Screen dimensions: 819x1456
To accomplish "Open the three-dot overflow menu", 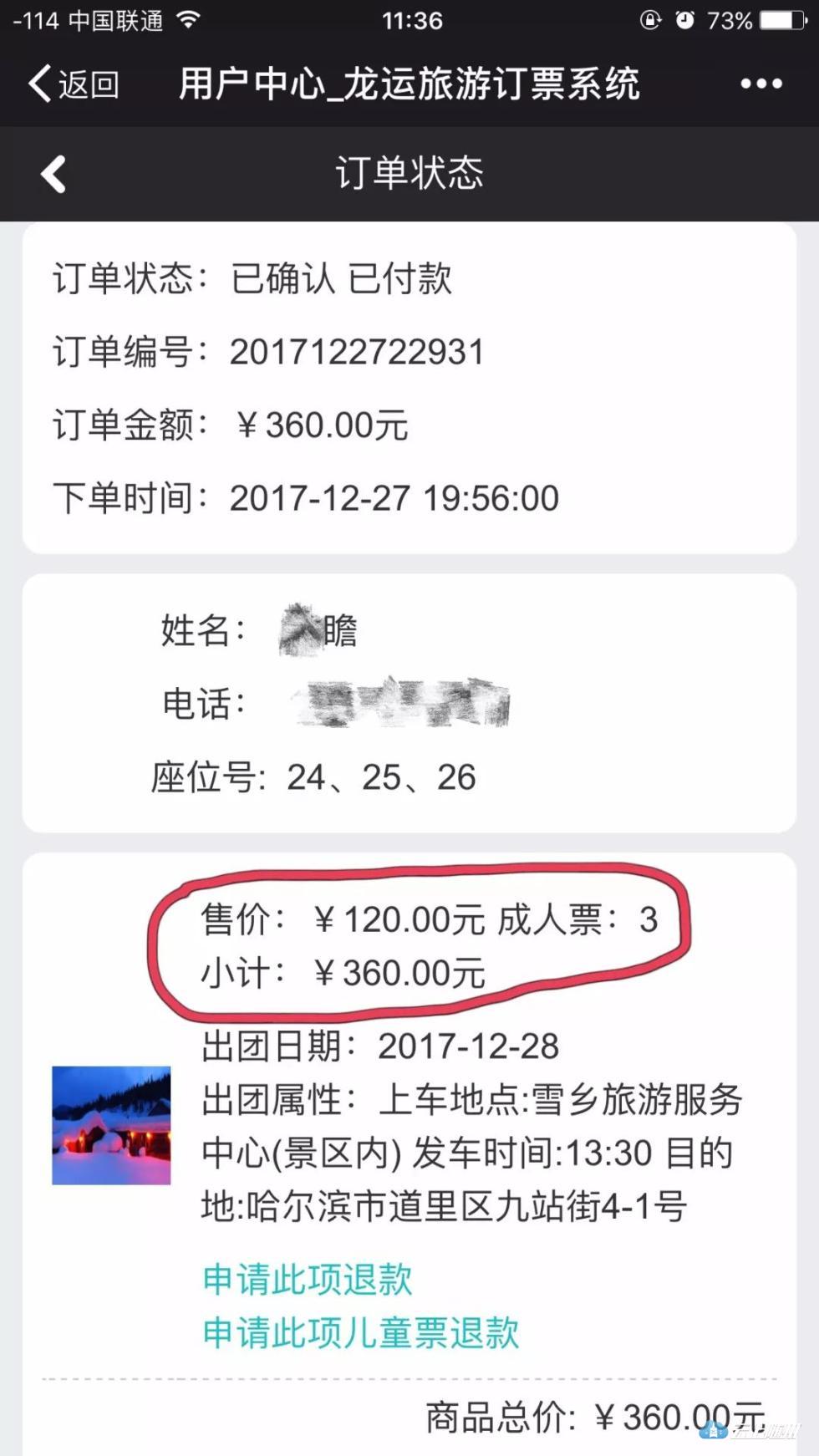I will (x=761, y=84).
